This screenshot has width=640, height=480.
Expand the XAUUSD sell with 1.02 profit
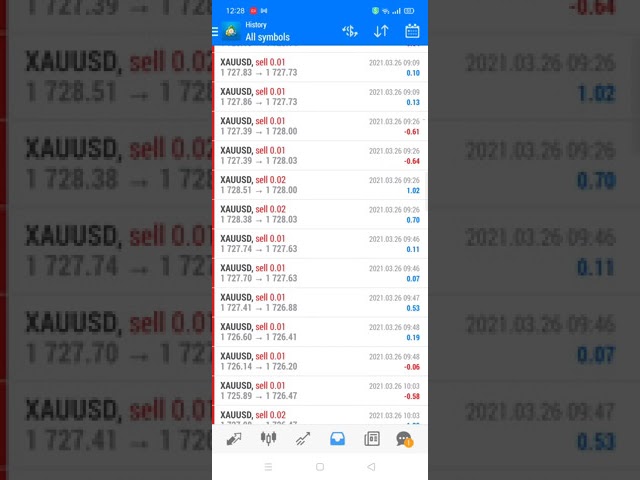(320, 185)
